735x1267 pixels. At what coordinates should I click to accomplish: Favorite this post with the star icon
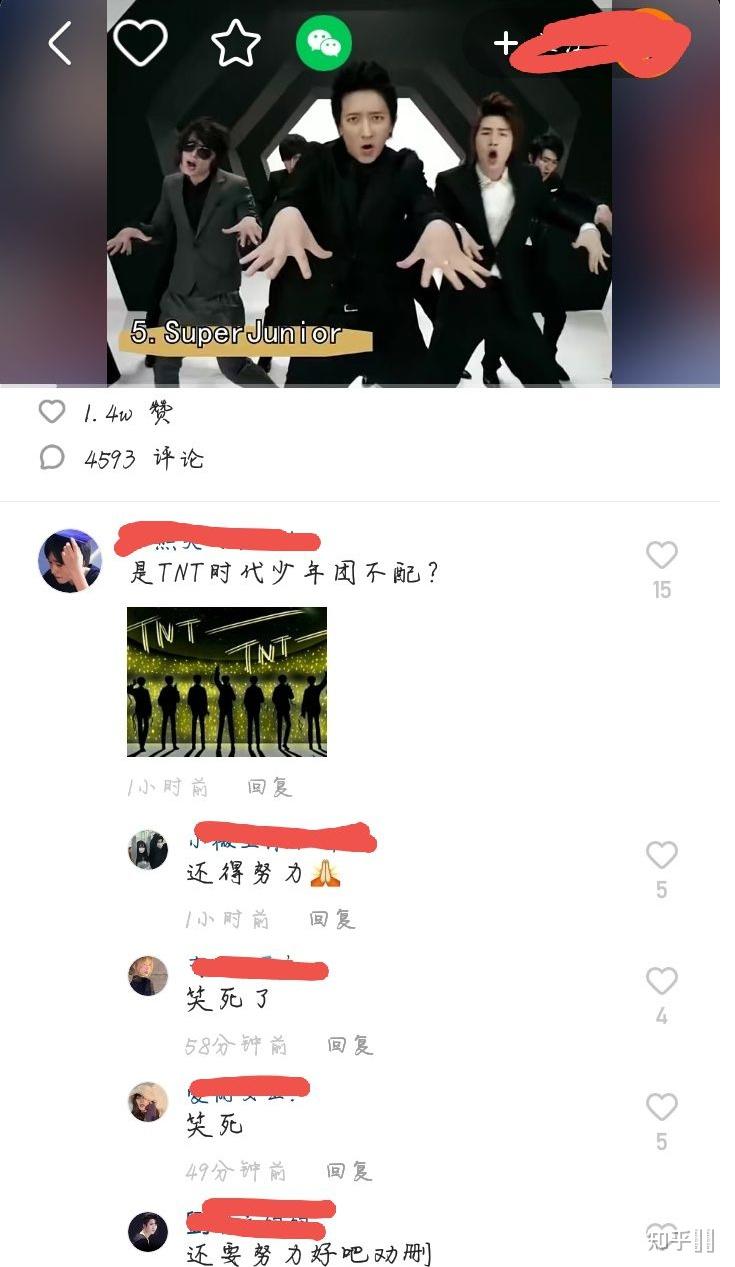point(236,44)
